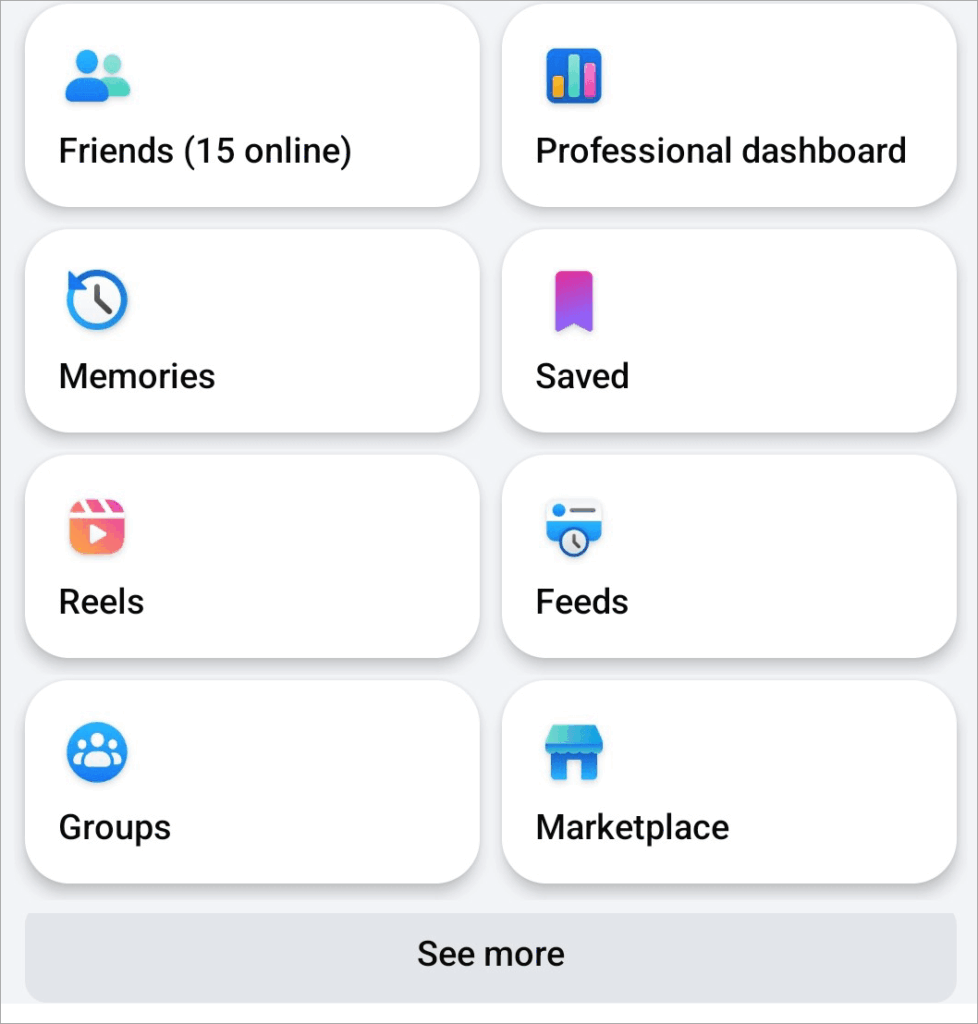Select the Saved shortcut card
Viewport: 978px width, 1024px height.
pos(729,332)
